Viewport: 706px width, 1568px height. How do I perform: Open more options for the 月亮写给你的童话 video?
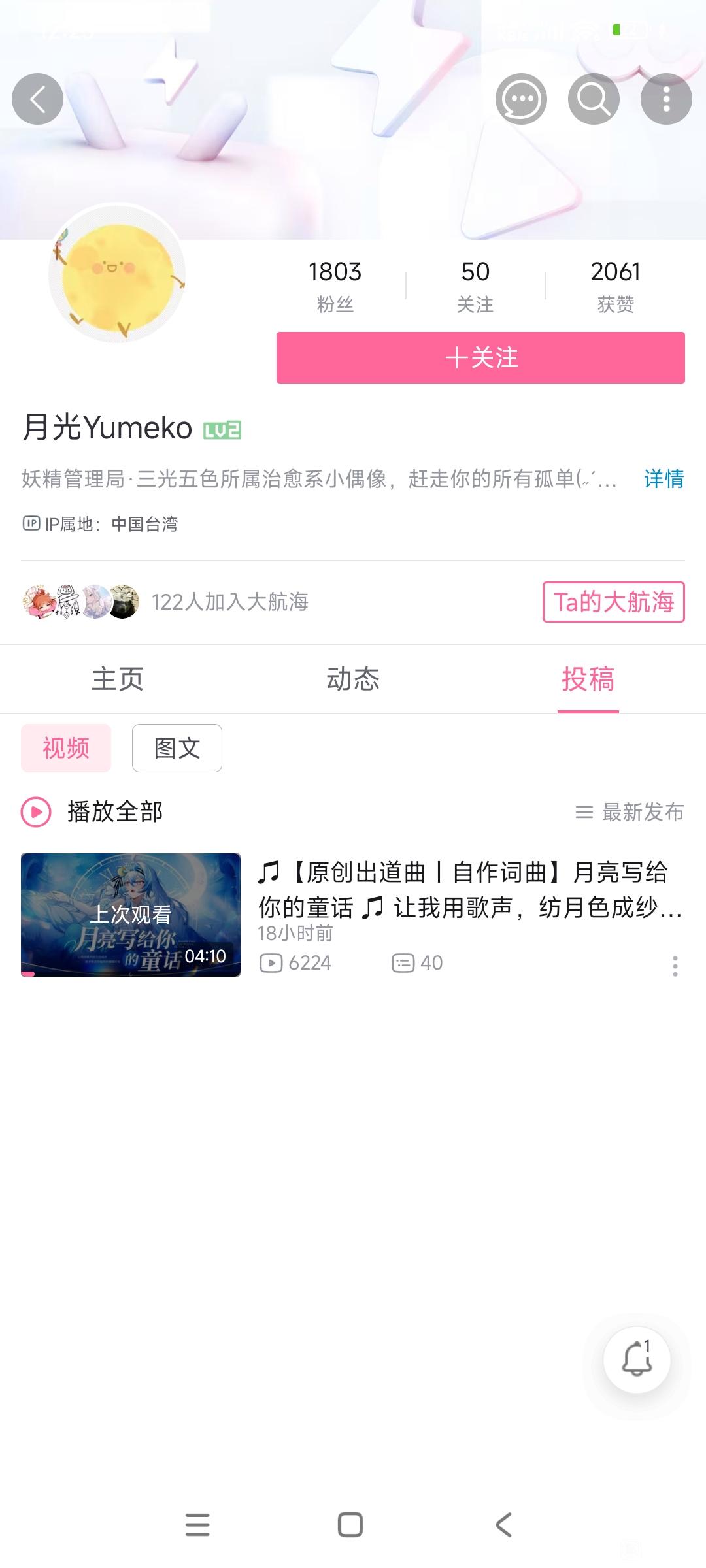pos(675,966)
